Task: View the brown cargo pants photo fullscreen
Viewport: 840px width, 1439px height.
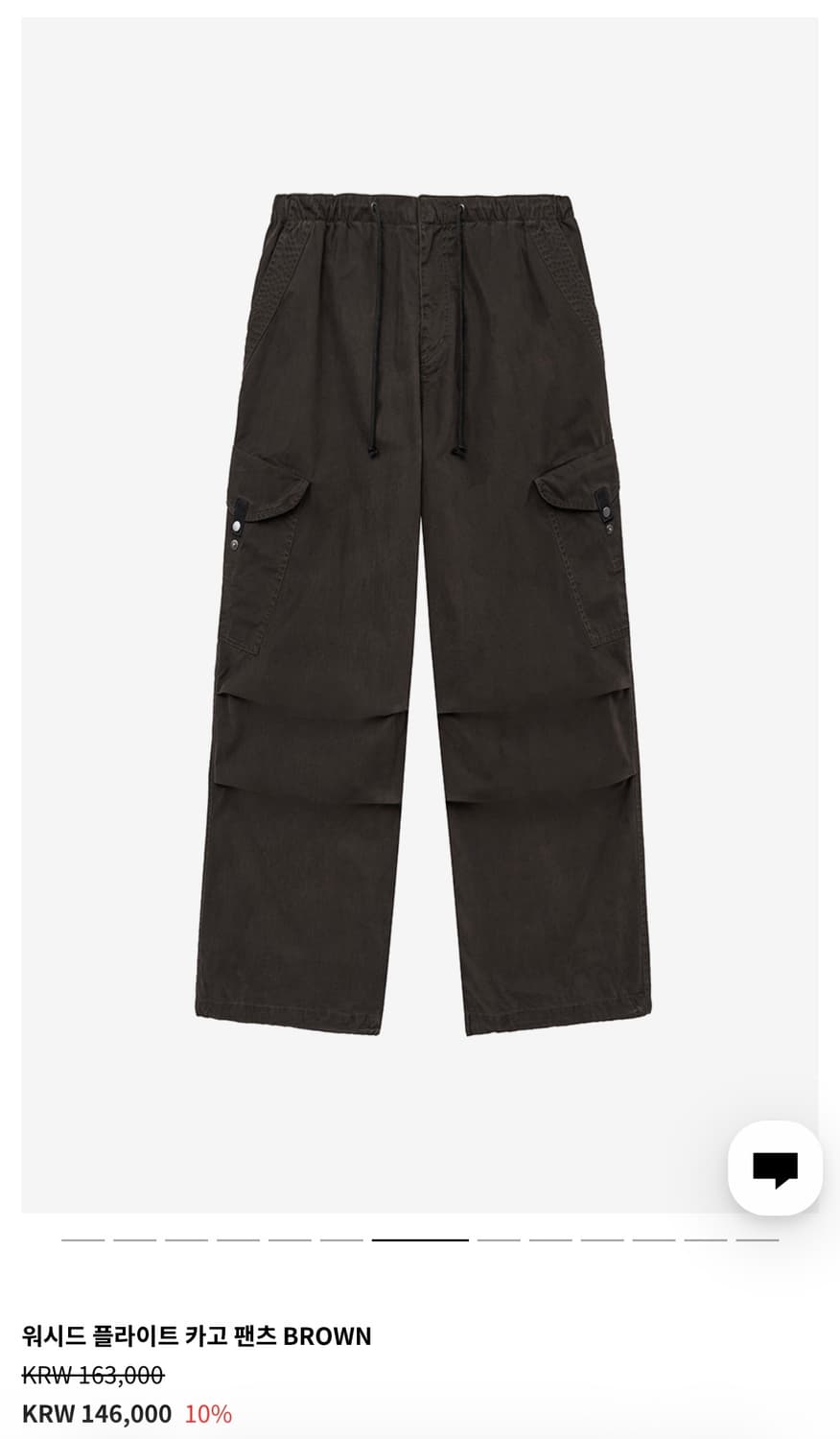Action: [419, 614]
